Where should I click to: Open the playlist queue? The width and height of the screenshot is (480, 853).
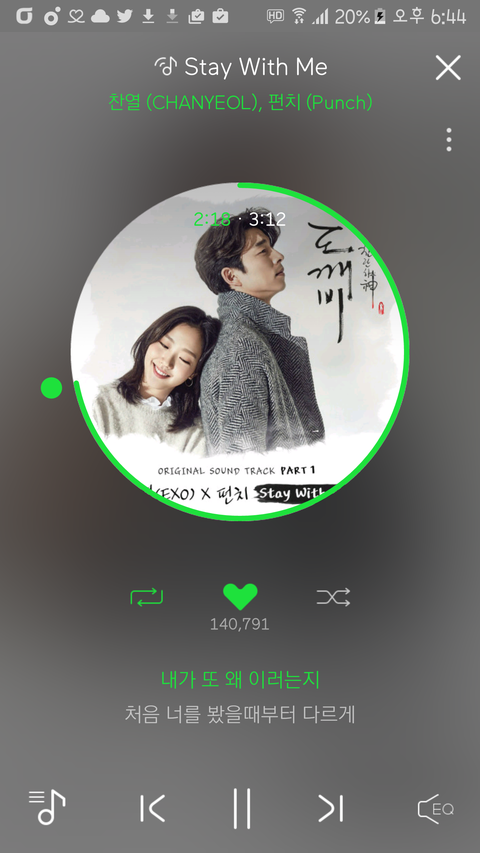point(47,807)
